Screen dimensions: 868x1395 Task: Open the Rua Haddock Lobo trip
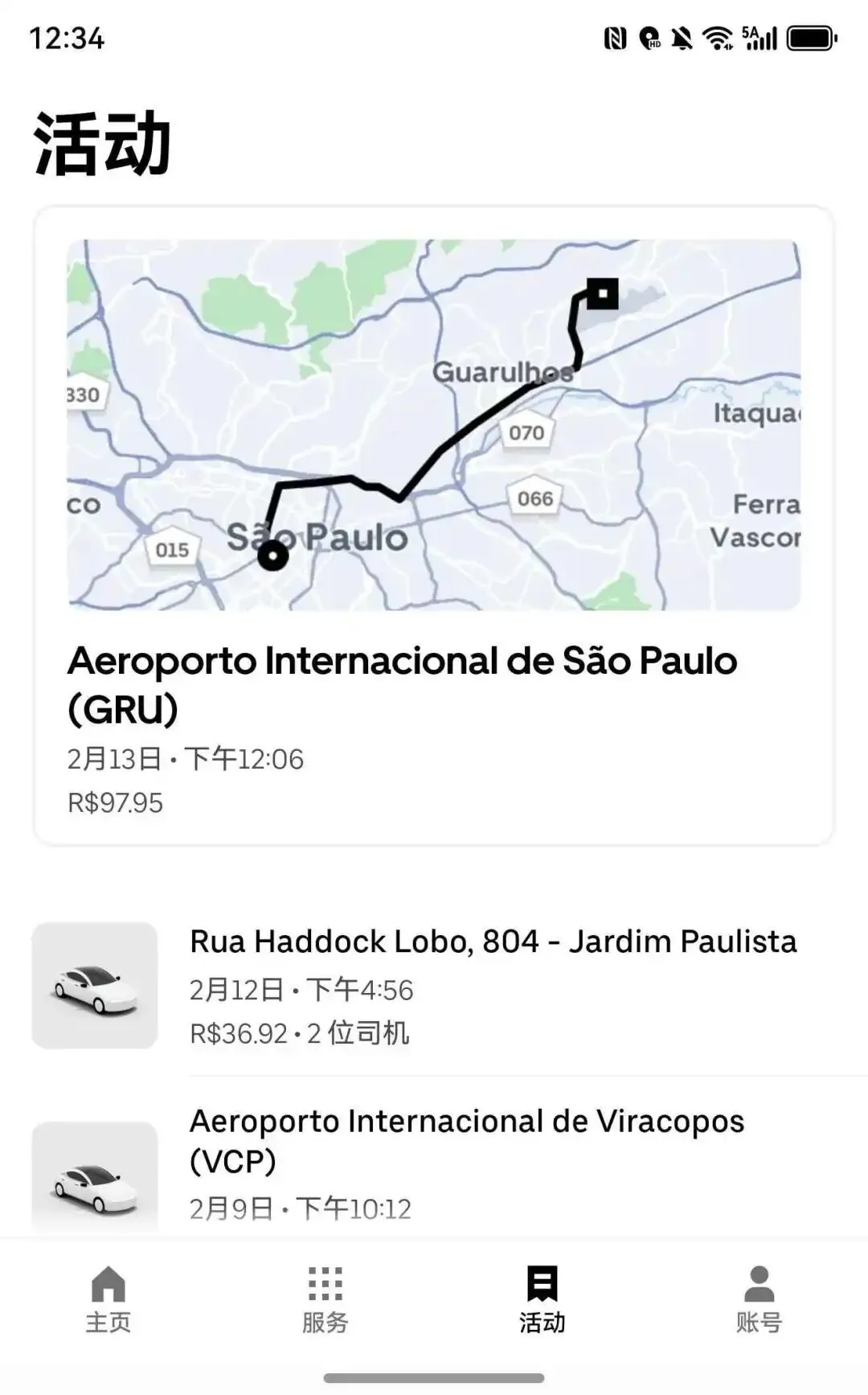492,986
